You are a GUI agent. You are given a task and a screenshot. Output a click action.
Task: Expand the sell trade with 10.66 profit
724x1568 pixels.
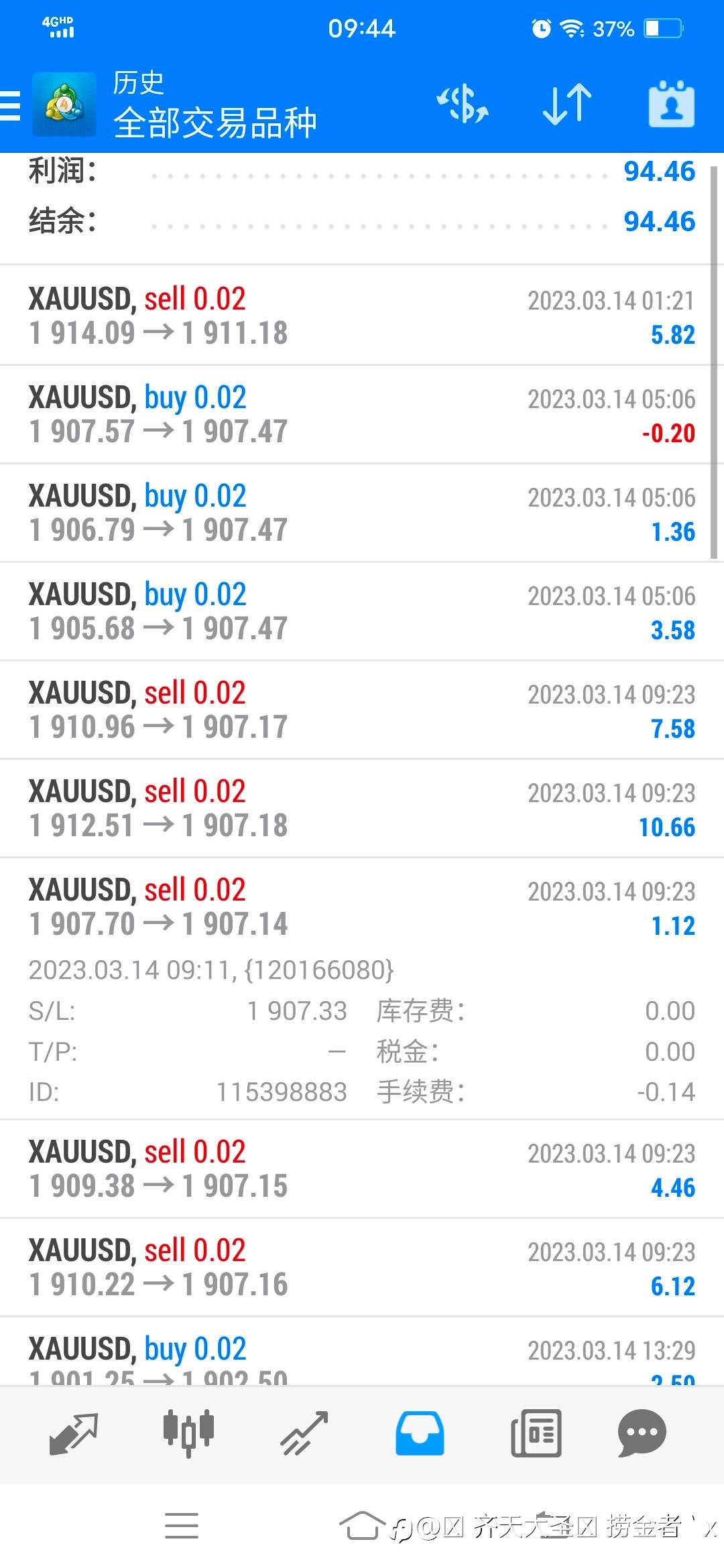[x=362, y=808]
